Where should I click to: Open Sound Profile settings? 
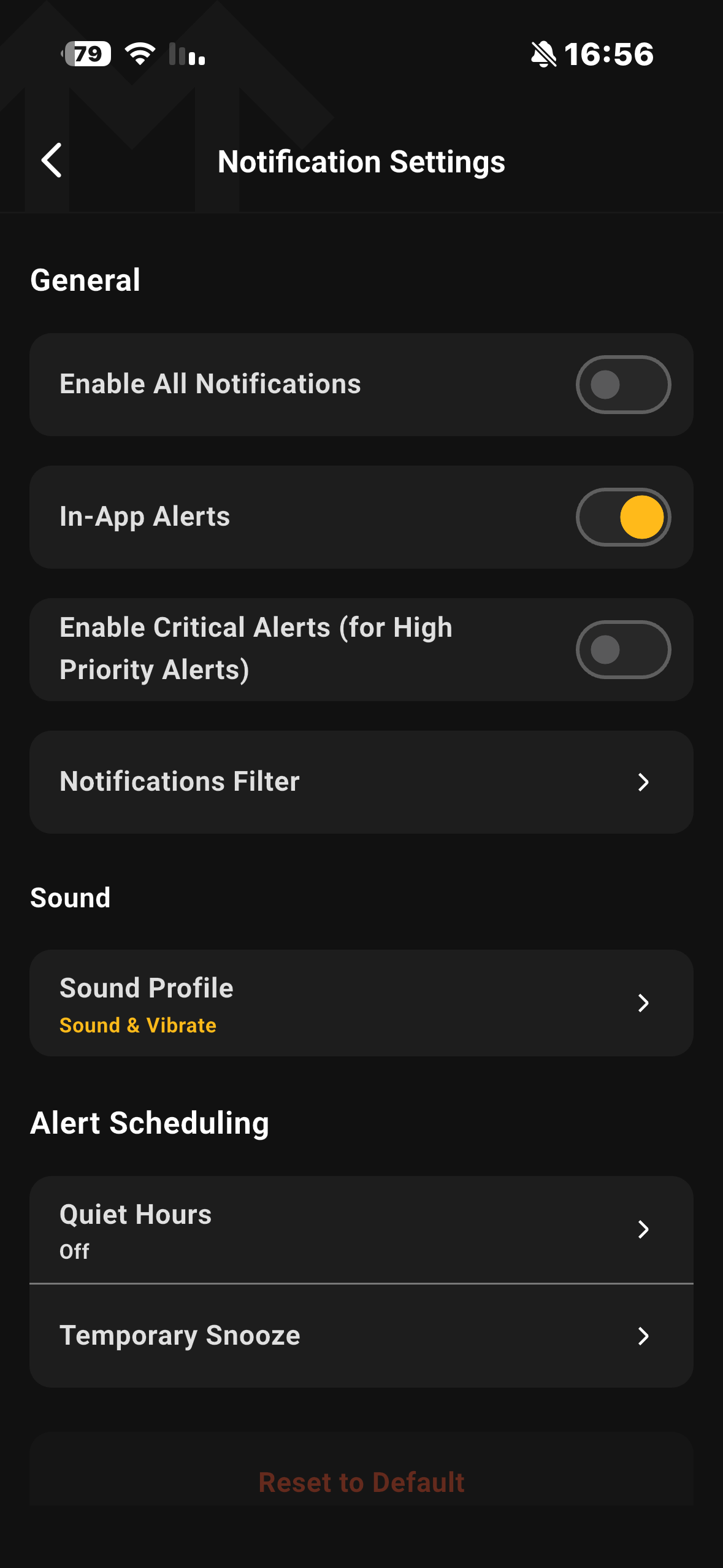point(361,1003)
